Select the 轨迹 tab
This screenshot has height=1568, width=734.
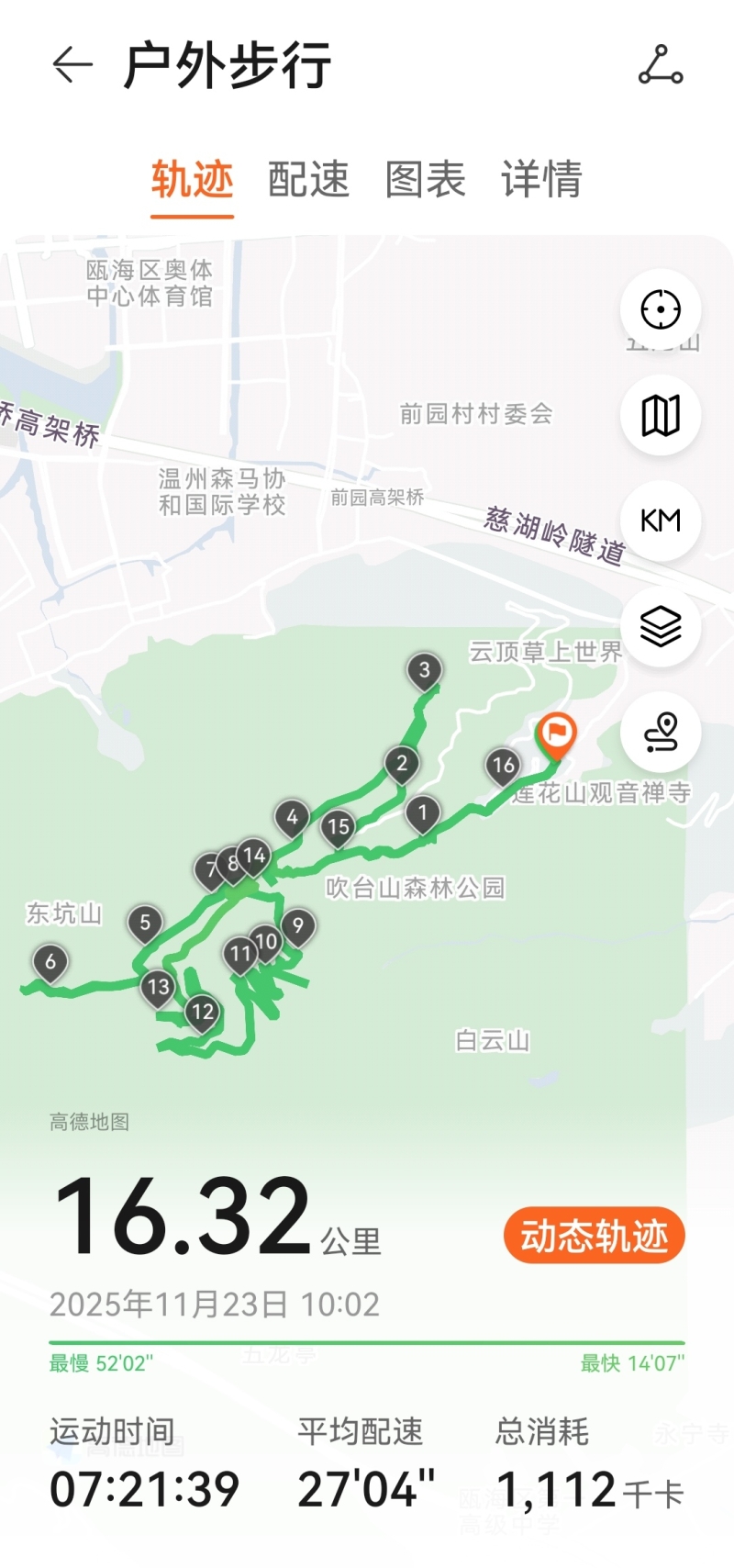(193, 179)
